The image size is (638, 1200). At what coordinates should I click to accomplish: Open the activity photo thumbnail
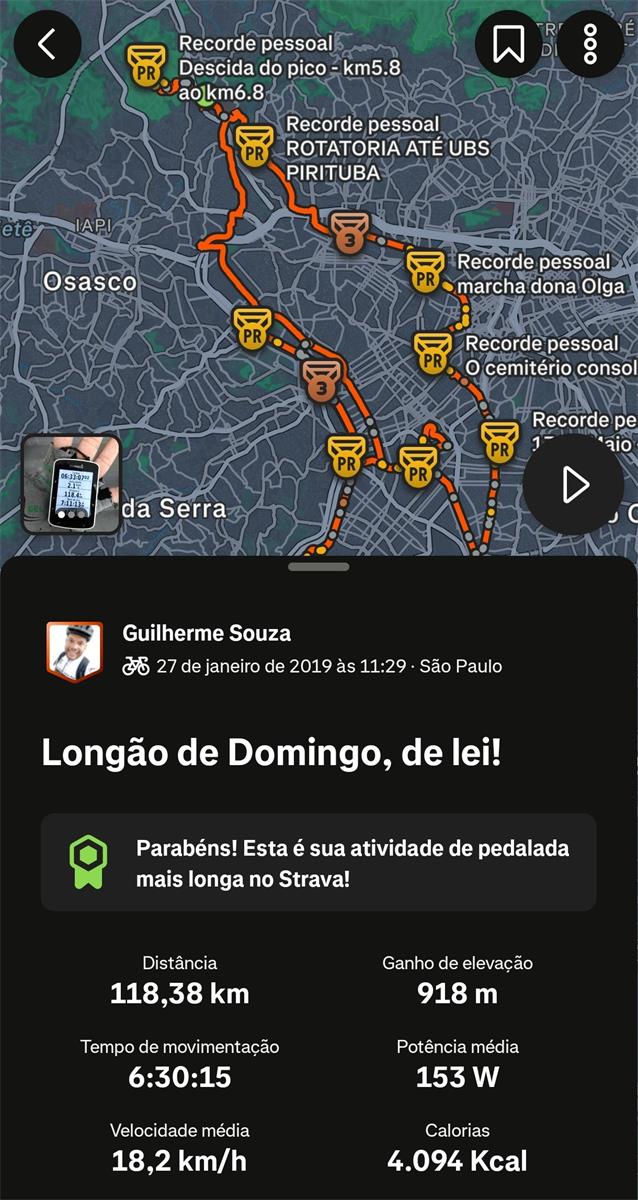(x=71, y=483)
